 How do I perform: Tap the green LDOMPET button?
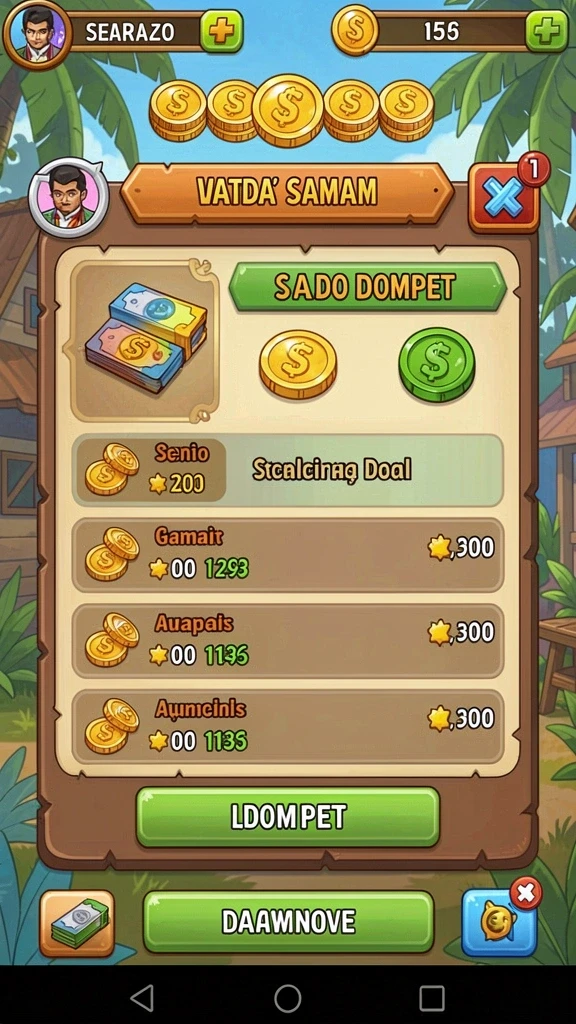click(288, 817)
